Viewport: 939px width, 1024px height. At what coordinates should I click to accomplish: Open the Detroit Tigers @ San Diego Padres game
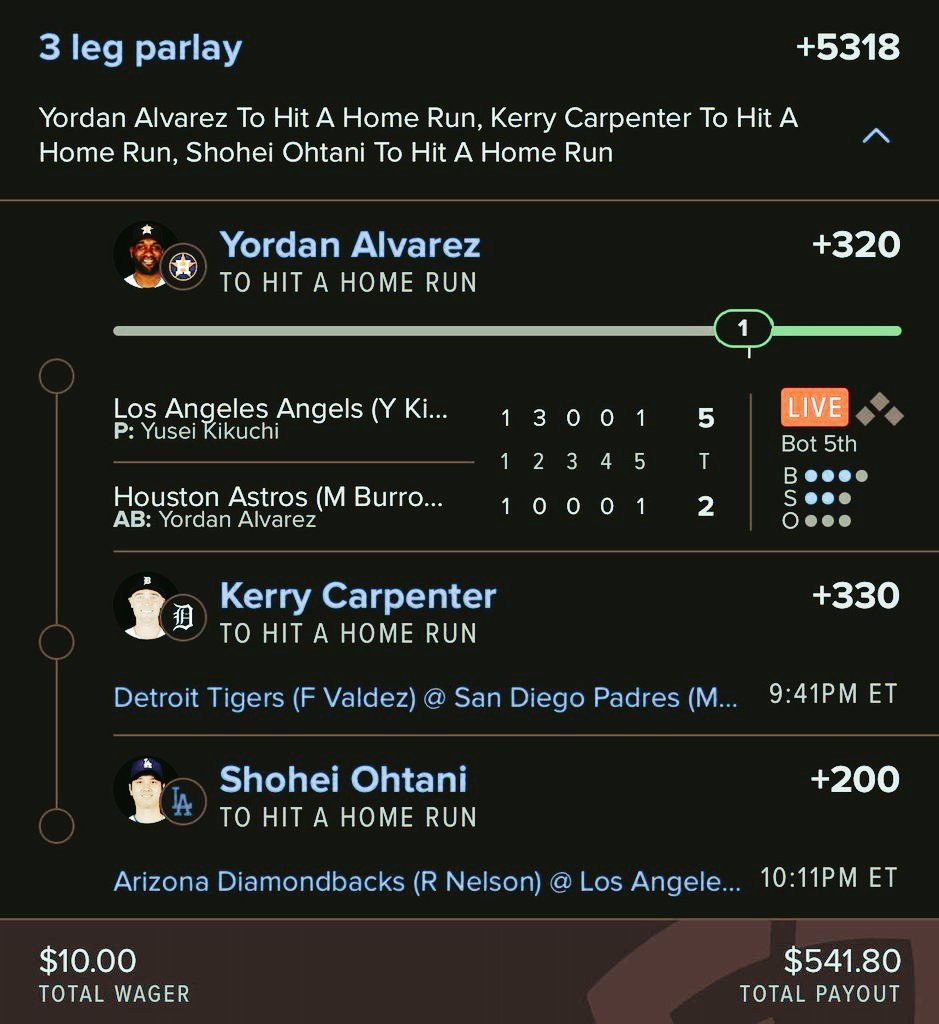pos(426,697)
